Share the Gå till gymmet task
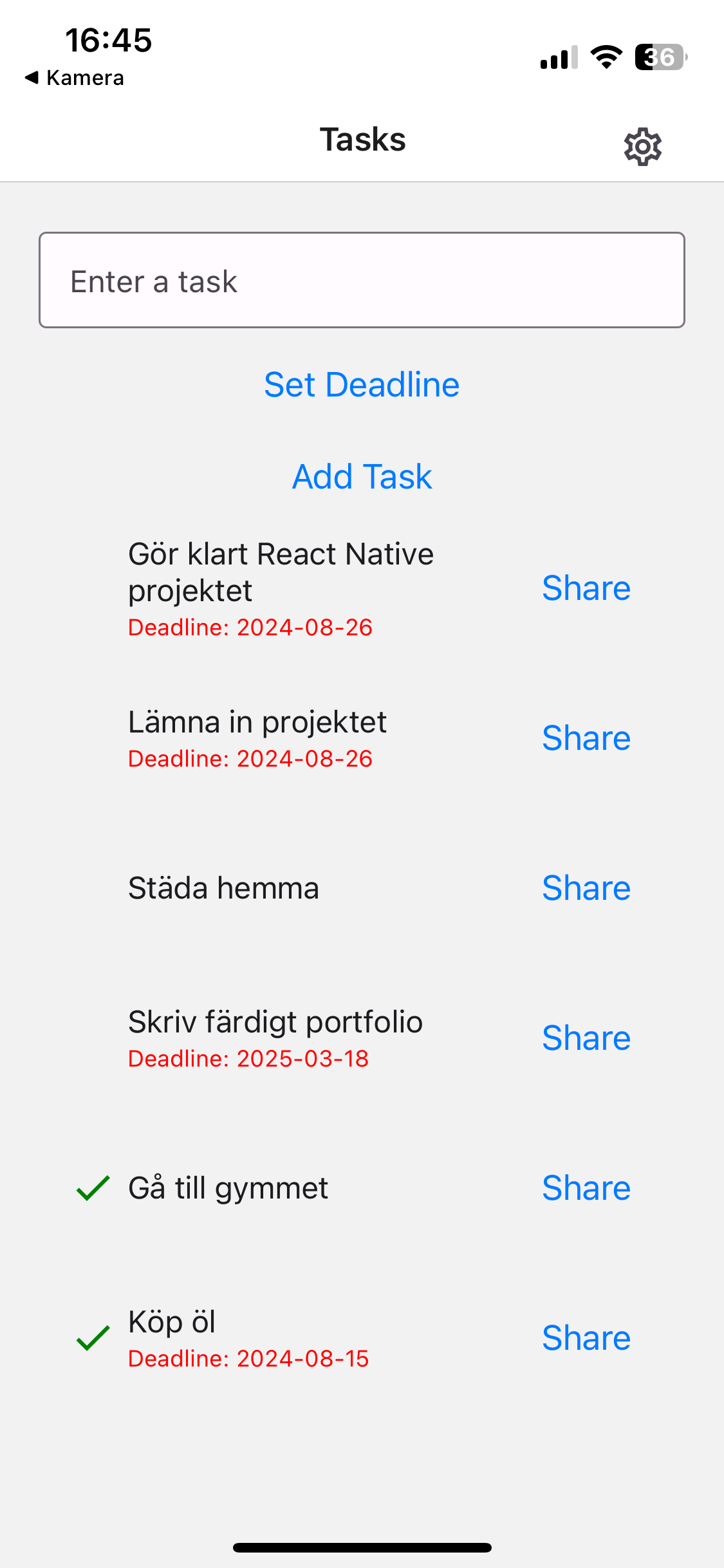The width and height of the screenshot is (724, 1568). click(586, 1188)
